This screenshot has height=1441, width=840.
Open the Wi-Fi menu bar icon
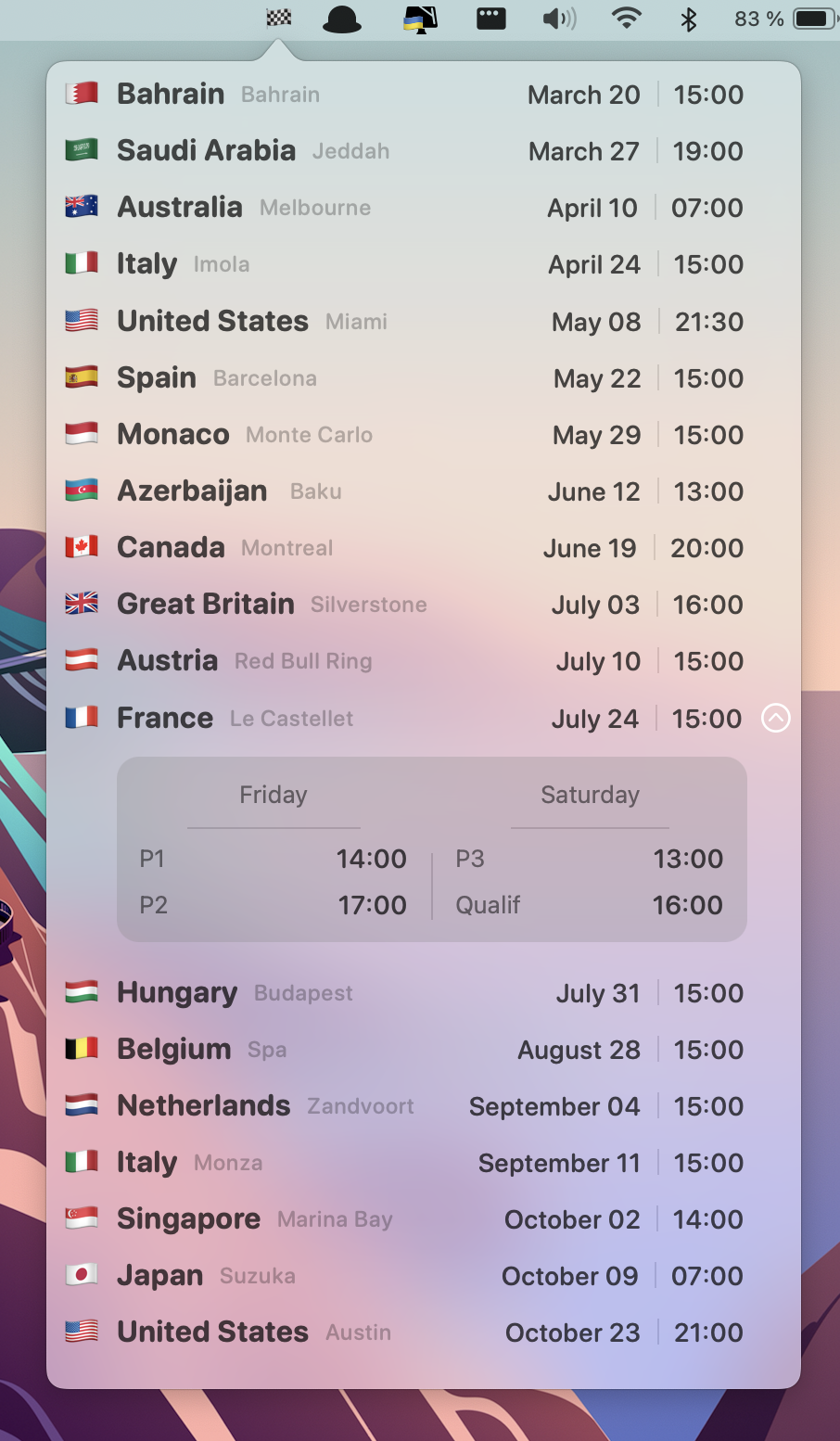coord(626,18)
